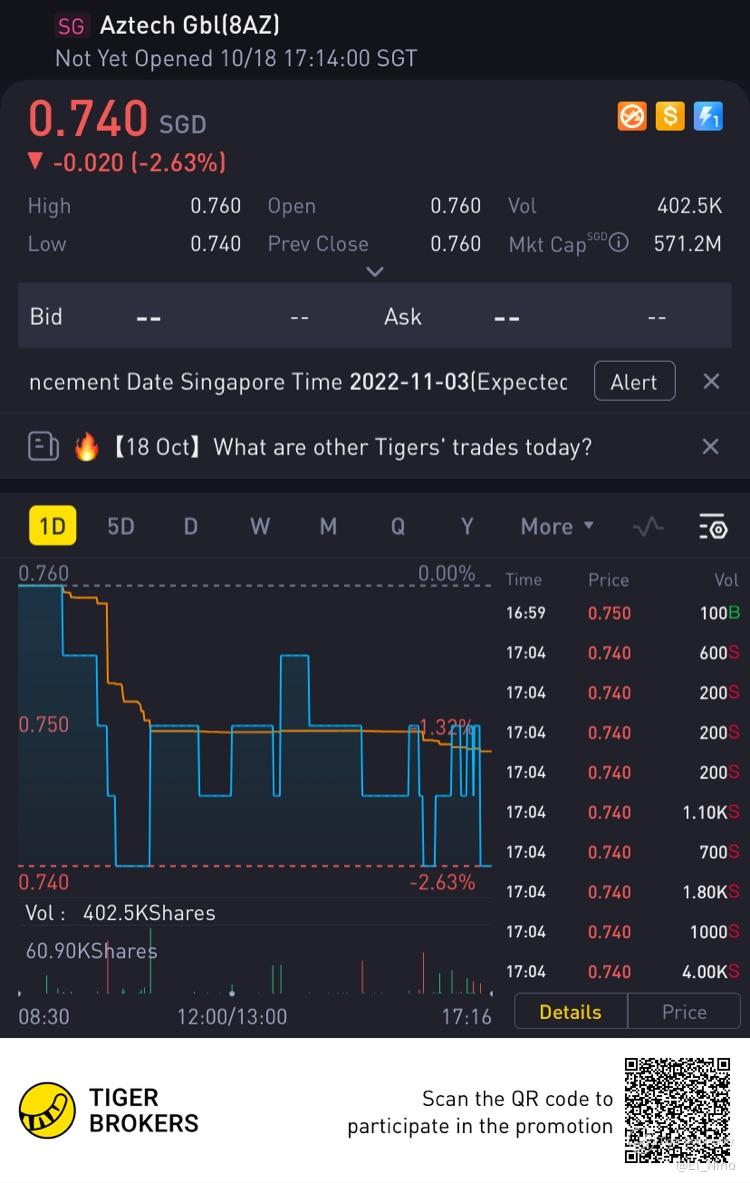The image size is (750, 1183).
Task: Select the 5D chart range
Action: click(121, 526)
